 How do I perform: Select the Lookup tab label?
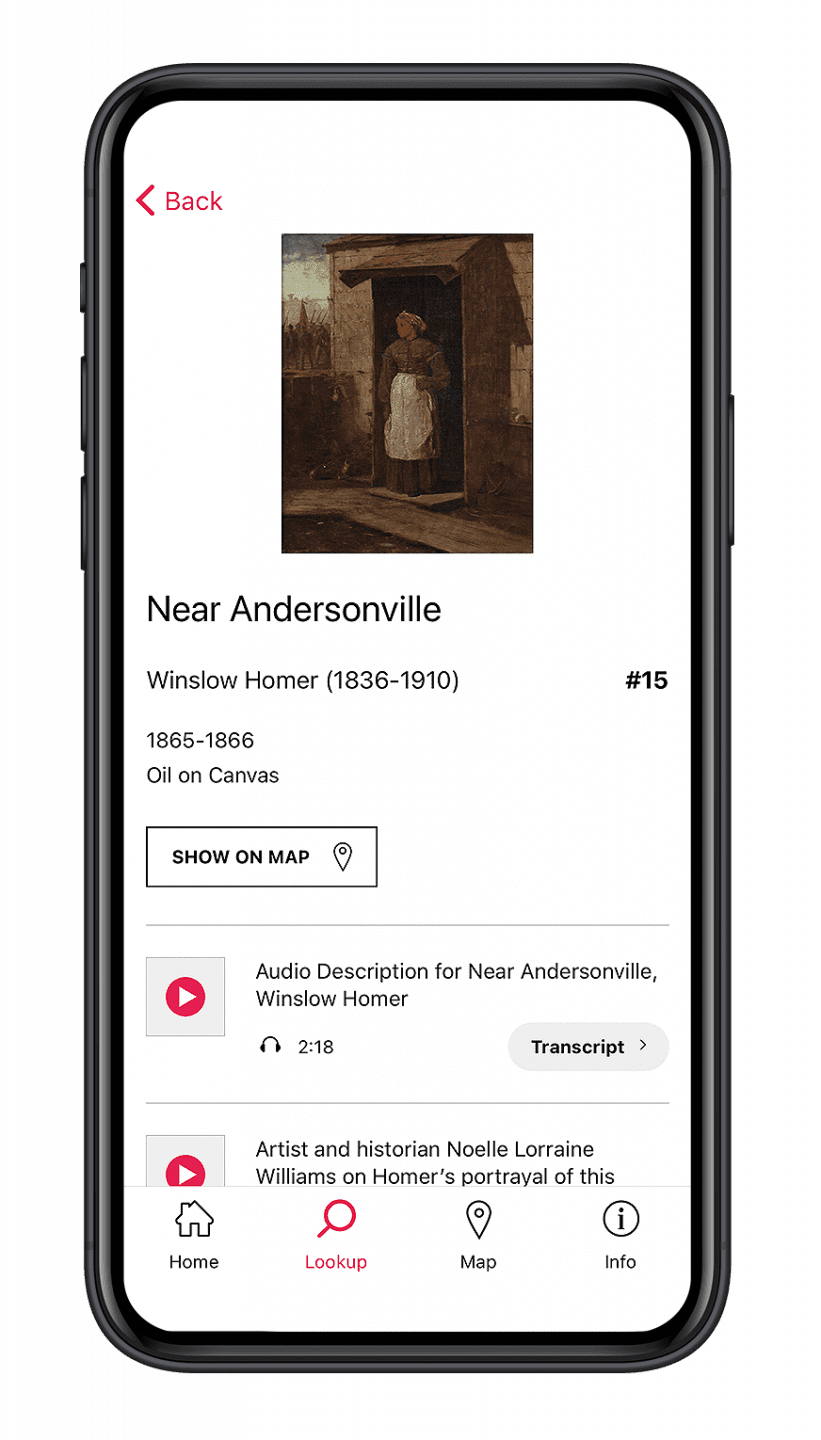(x=335, y=1261)
